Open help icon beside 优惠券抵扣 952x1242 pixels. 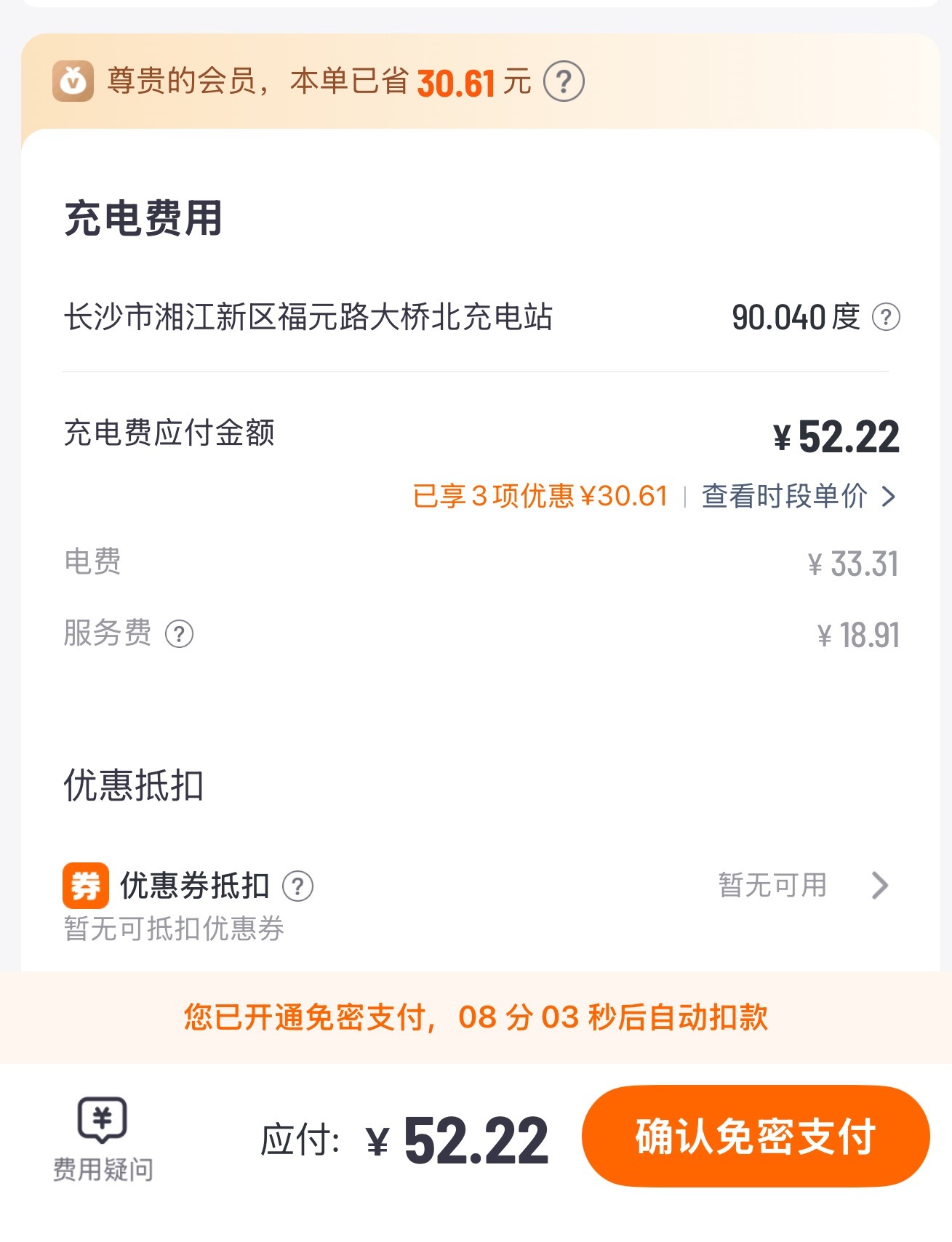(299, 885)
